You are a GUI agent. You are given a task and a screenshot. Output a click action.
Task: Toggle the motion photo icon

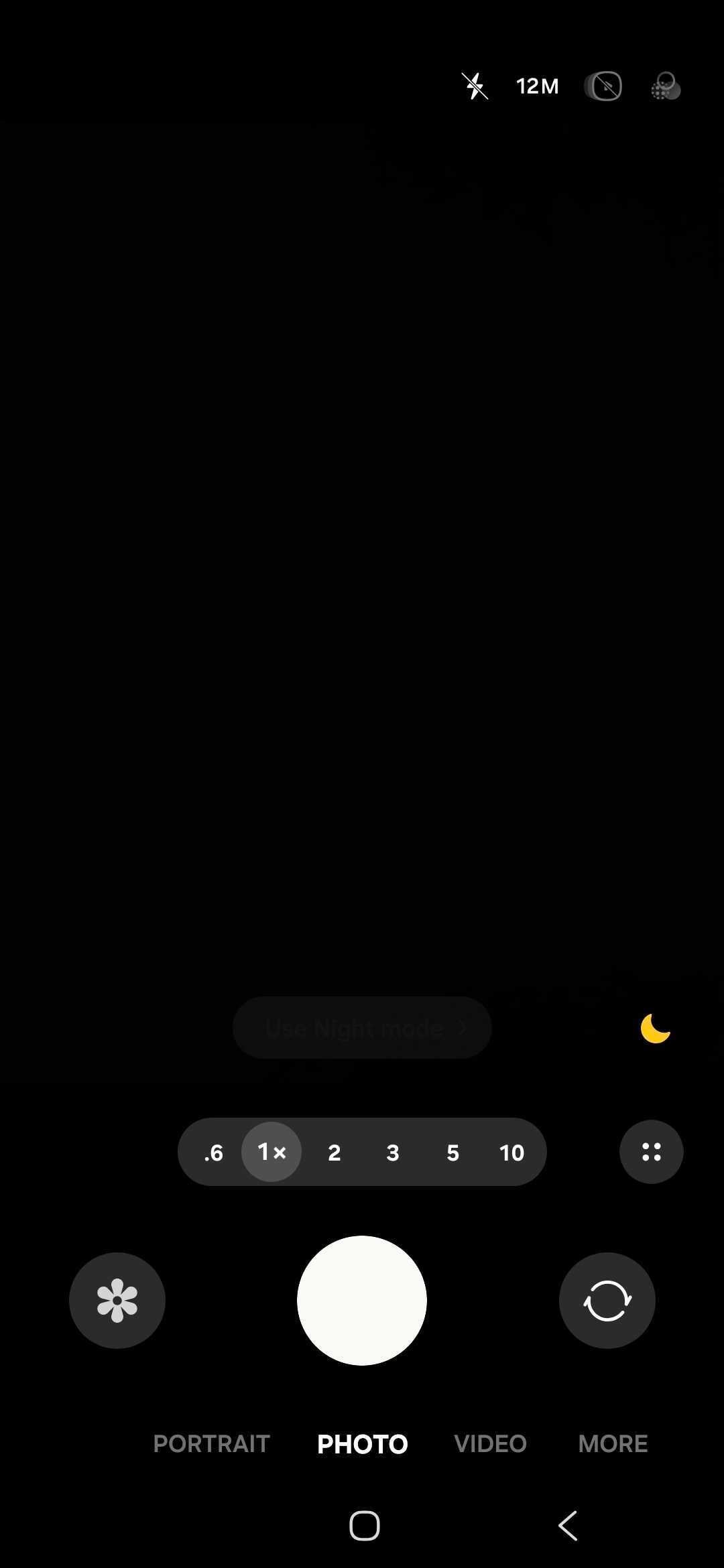[603, 86]
